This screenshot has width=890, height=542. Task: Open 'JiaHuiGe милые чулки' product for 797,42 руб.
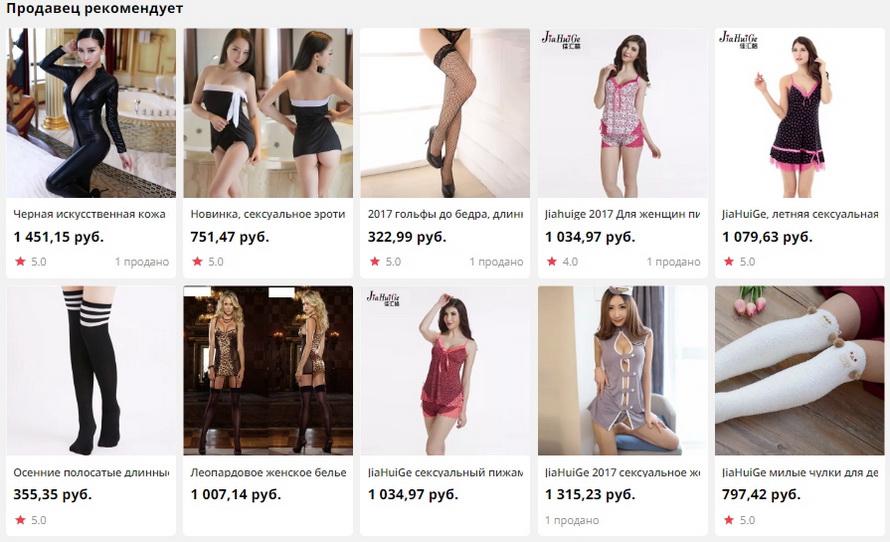(x=799, y=471)
